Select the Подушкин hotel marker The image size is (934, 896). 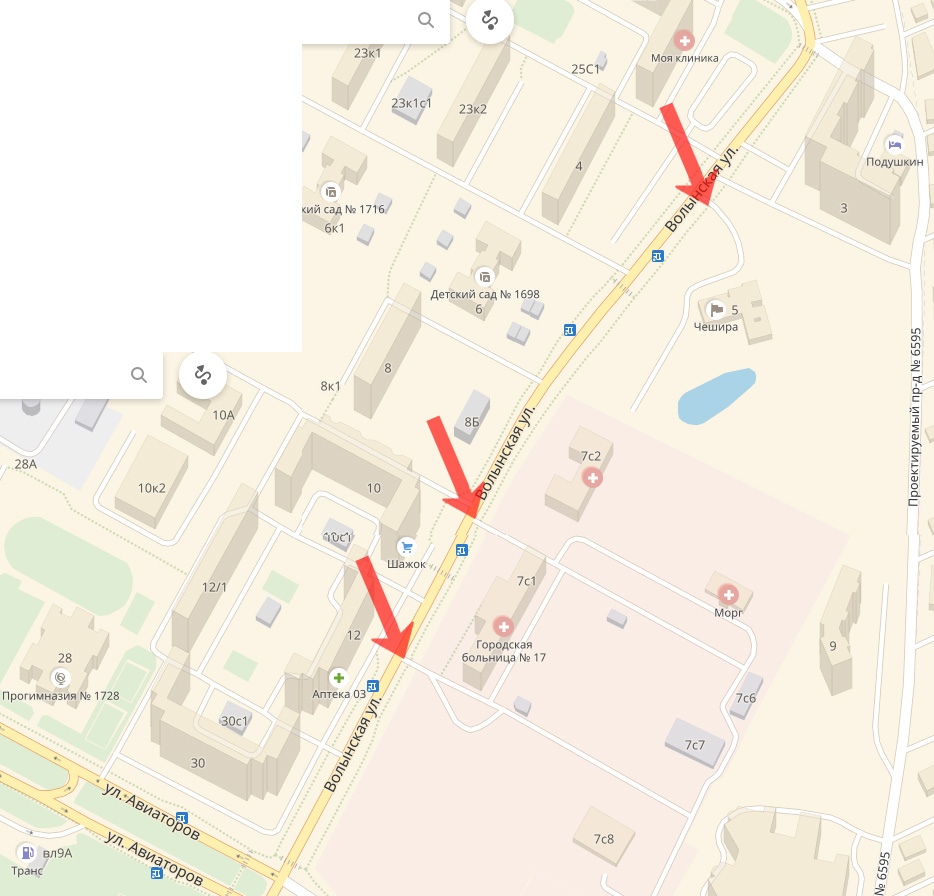[x=894, y=143]
